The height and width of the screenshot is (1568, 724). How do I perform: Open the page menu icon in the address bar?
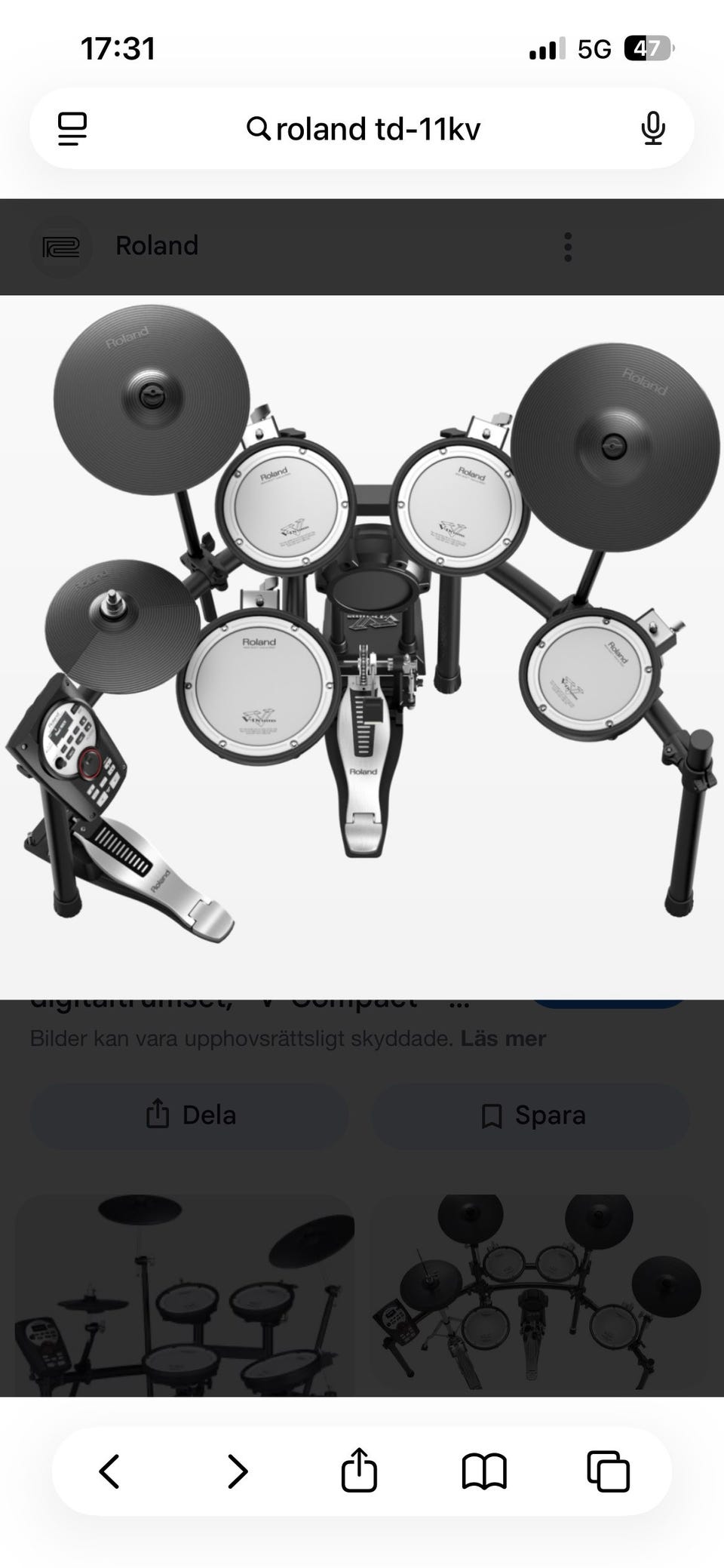point(72,128)
